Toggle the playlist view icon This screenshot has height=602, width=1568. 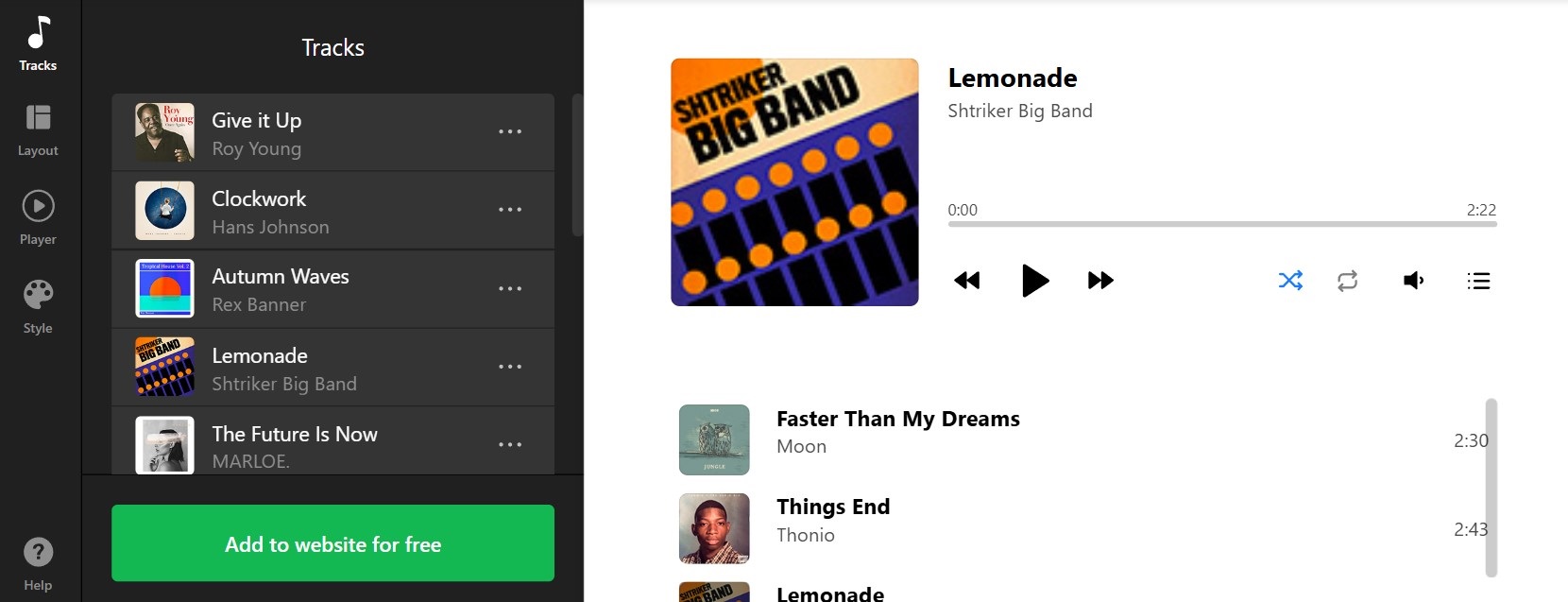tap(1478, 281)
